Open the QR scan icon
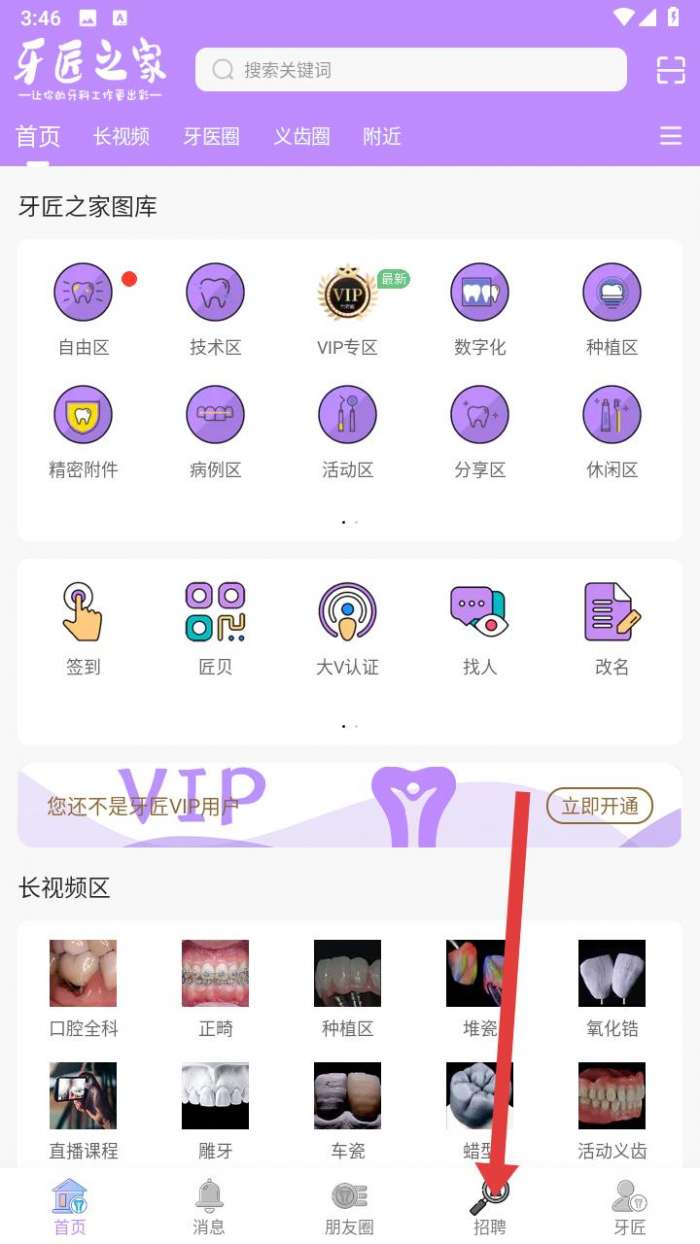The height and width of the screenshot is (1244, 700). coord(670,70)
